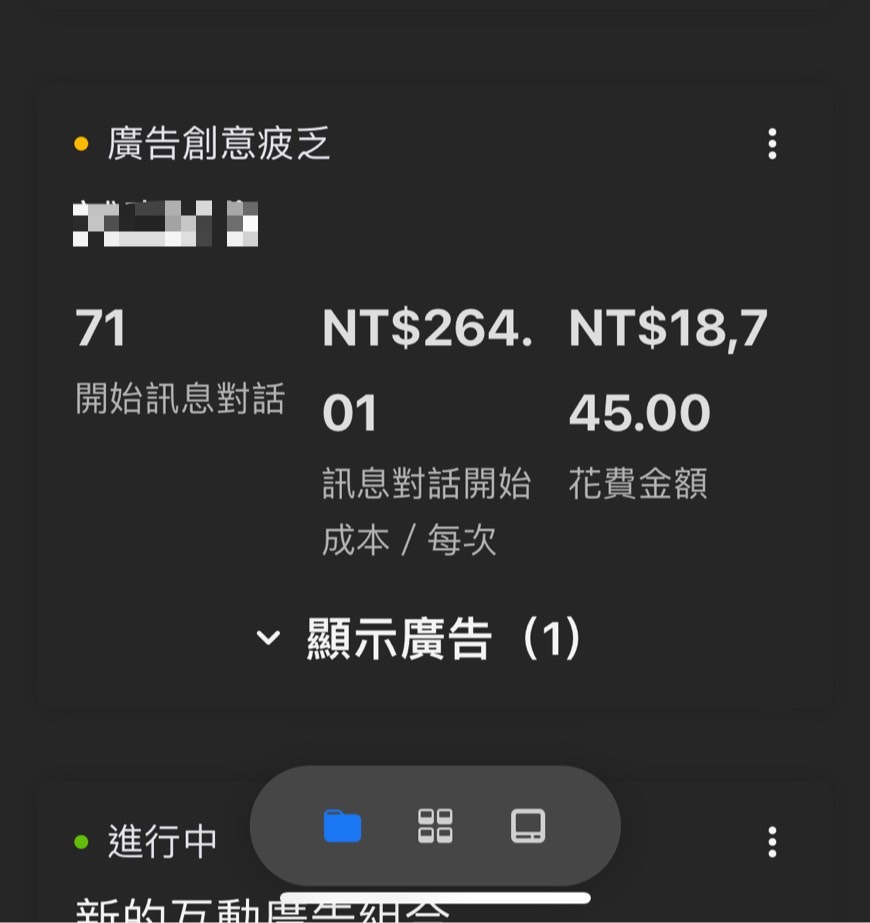Open overflow menu on 廣告創意疲乏 card
The width and height of the screenshot is (870, 923).
click(771, 144)
